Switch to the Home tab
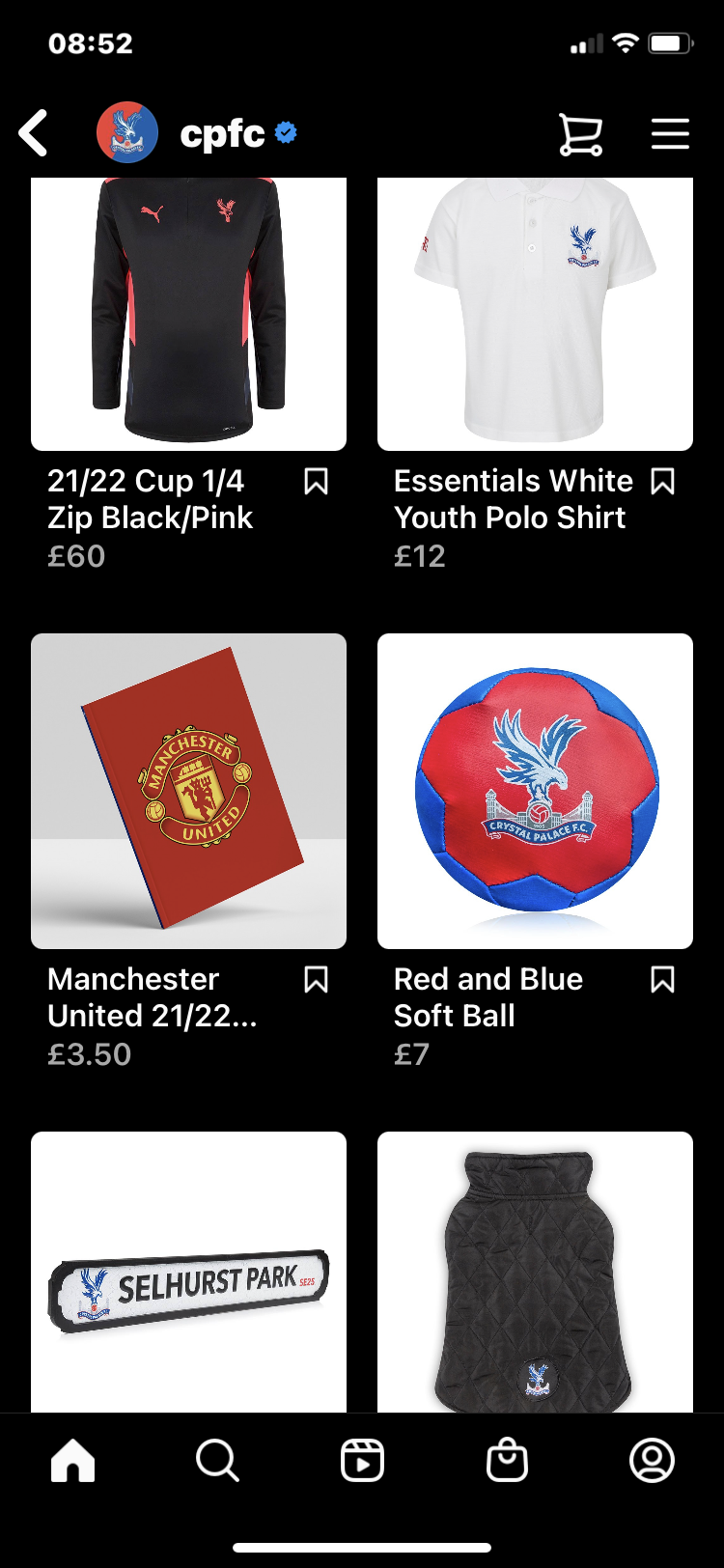Viewport: 724px width, 1568px height. point(73,1460)
